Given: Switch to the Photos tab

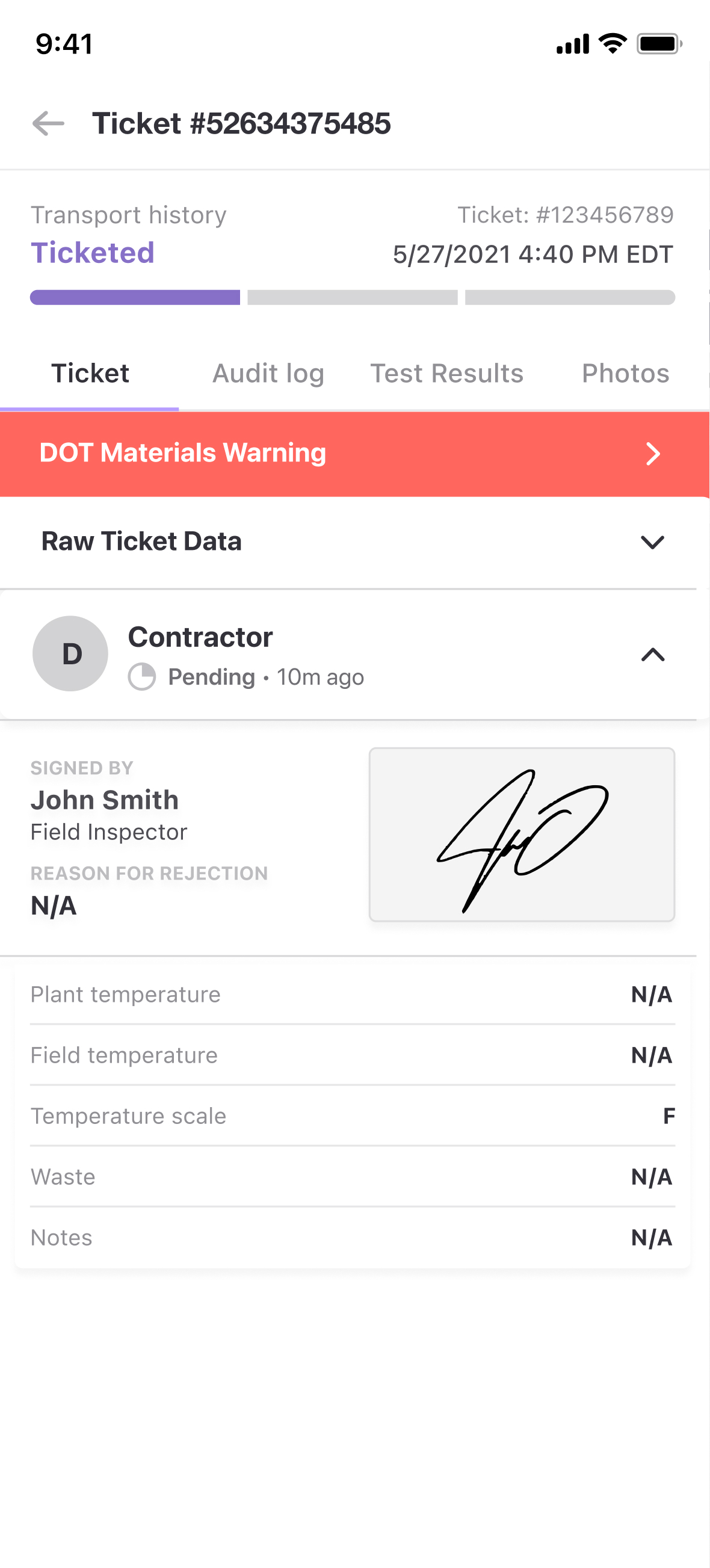Looking at the screenshot, I should pyautogui.click(x=625, y=373).
